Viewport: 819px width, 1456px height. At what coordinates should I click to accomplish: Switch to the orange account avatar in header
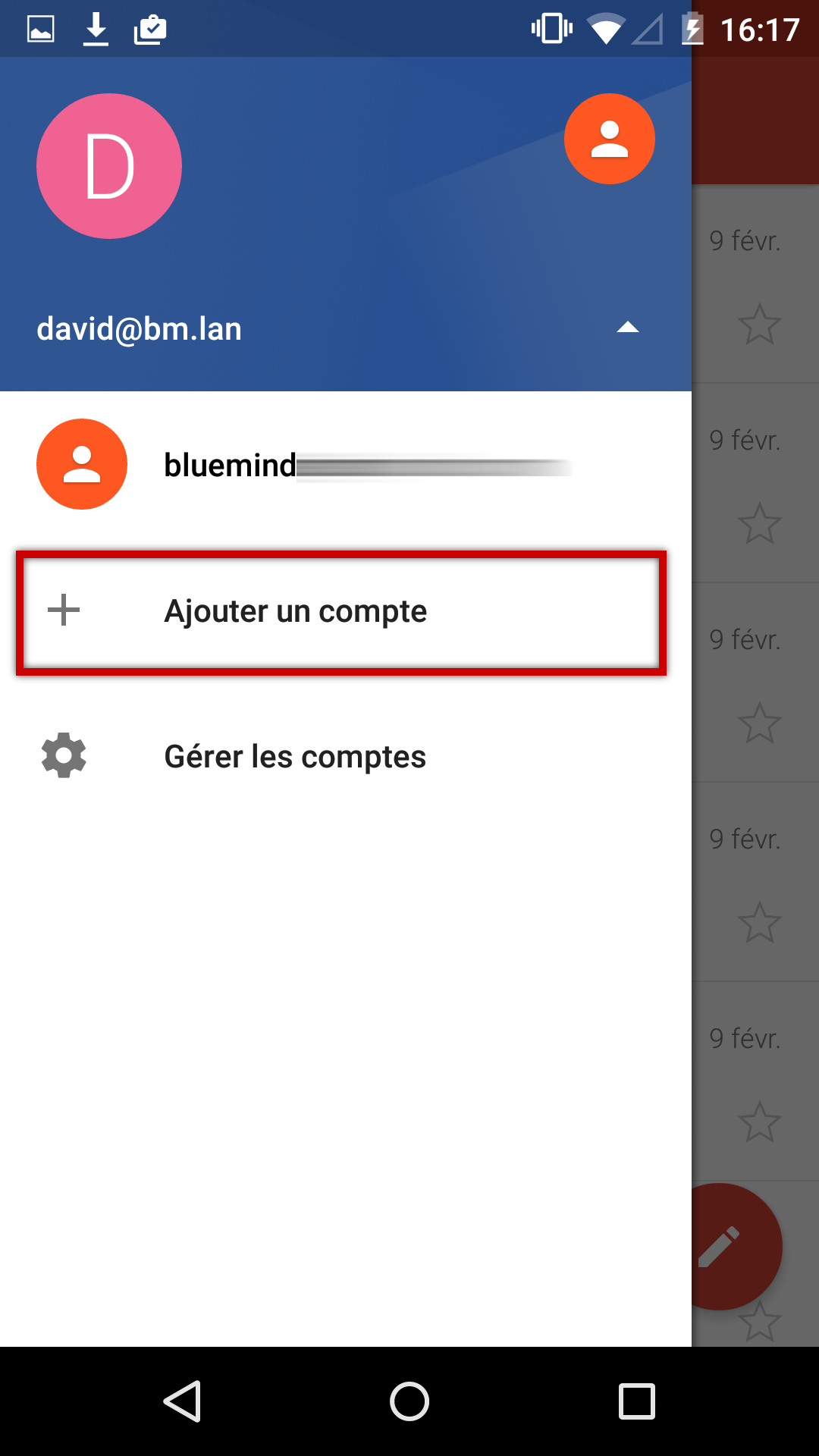coord(610,139)
